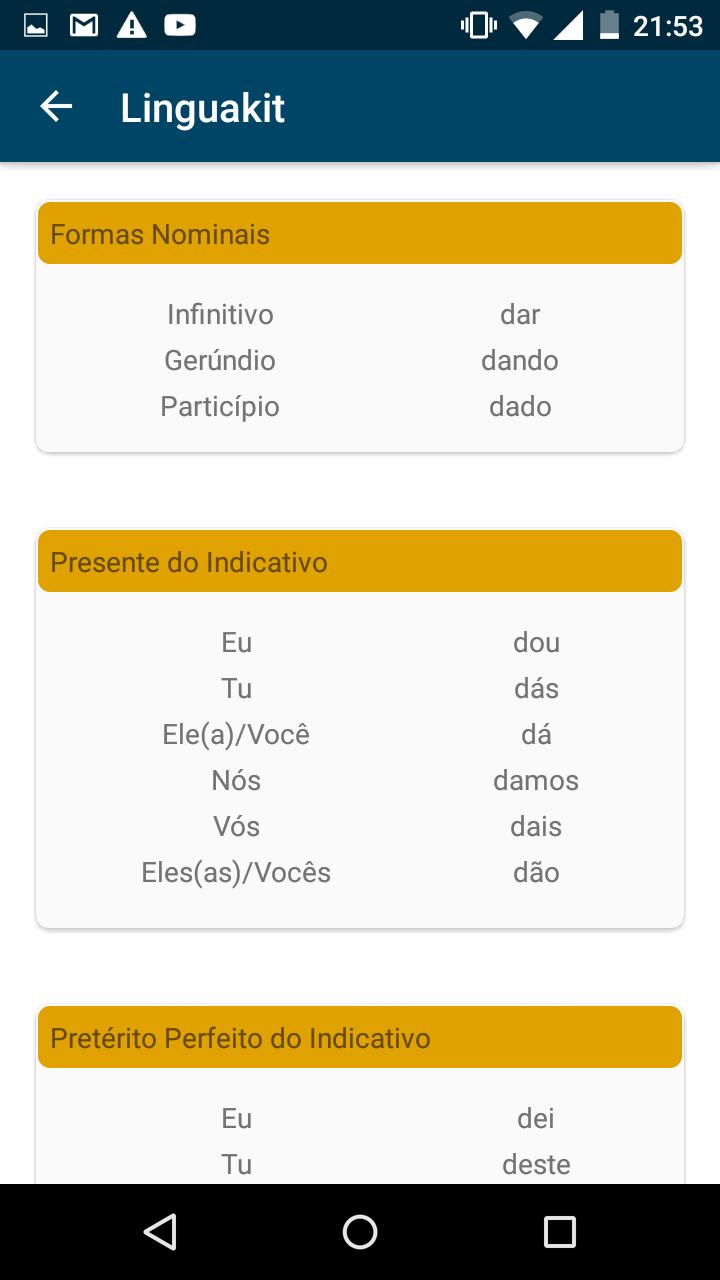Tap the warning notification icon
The width and height of the screenshot is (720, 1280).
[x=131, y=25]
